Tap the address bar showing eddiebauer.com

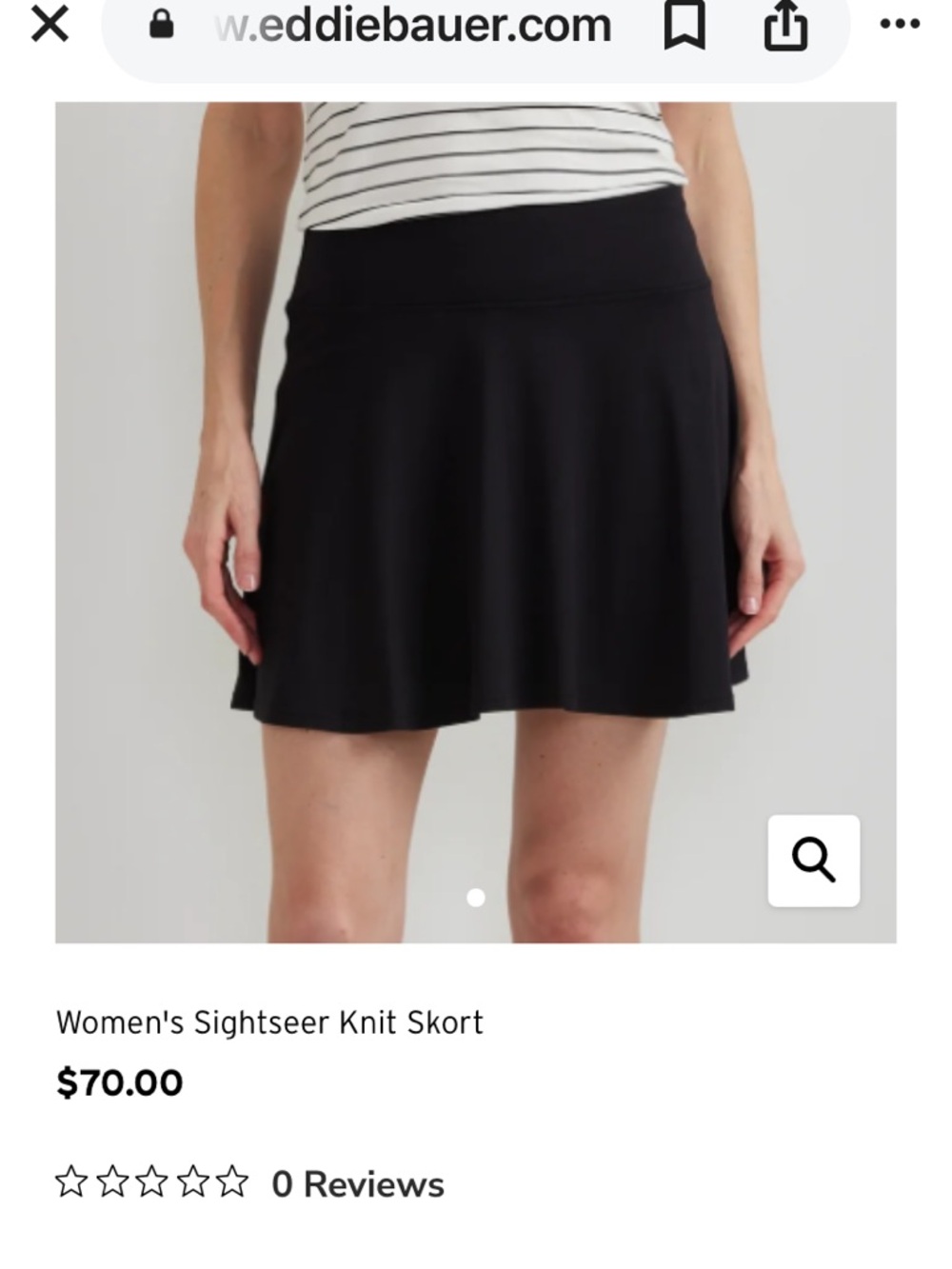414,26
